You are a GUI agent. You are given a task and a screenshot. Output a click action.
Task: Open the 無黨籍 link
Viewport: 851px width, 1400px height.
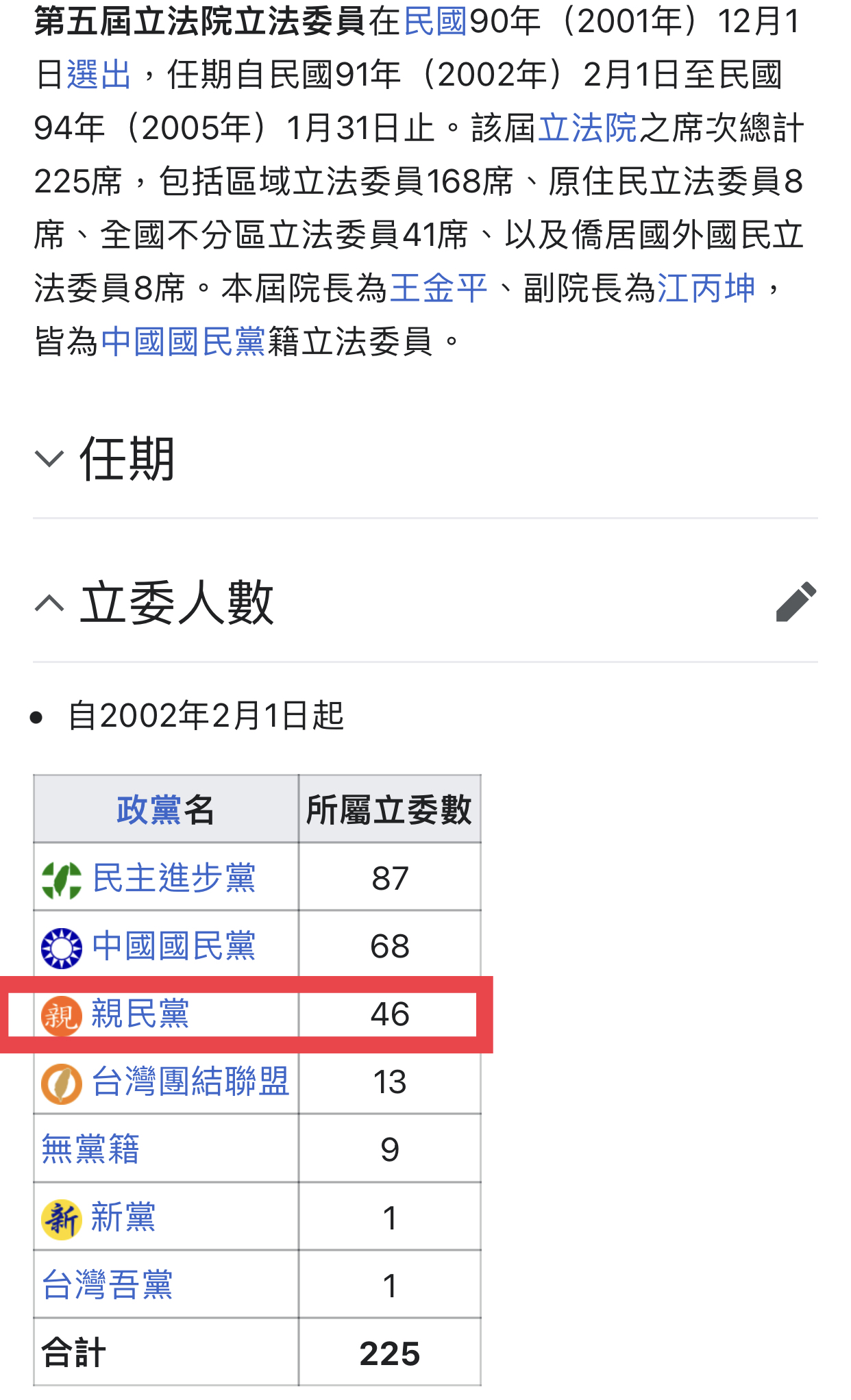click(x=90, y=1149)
